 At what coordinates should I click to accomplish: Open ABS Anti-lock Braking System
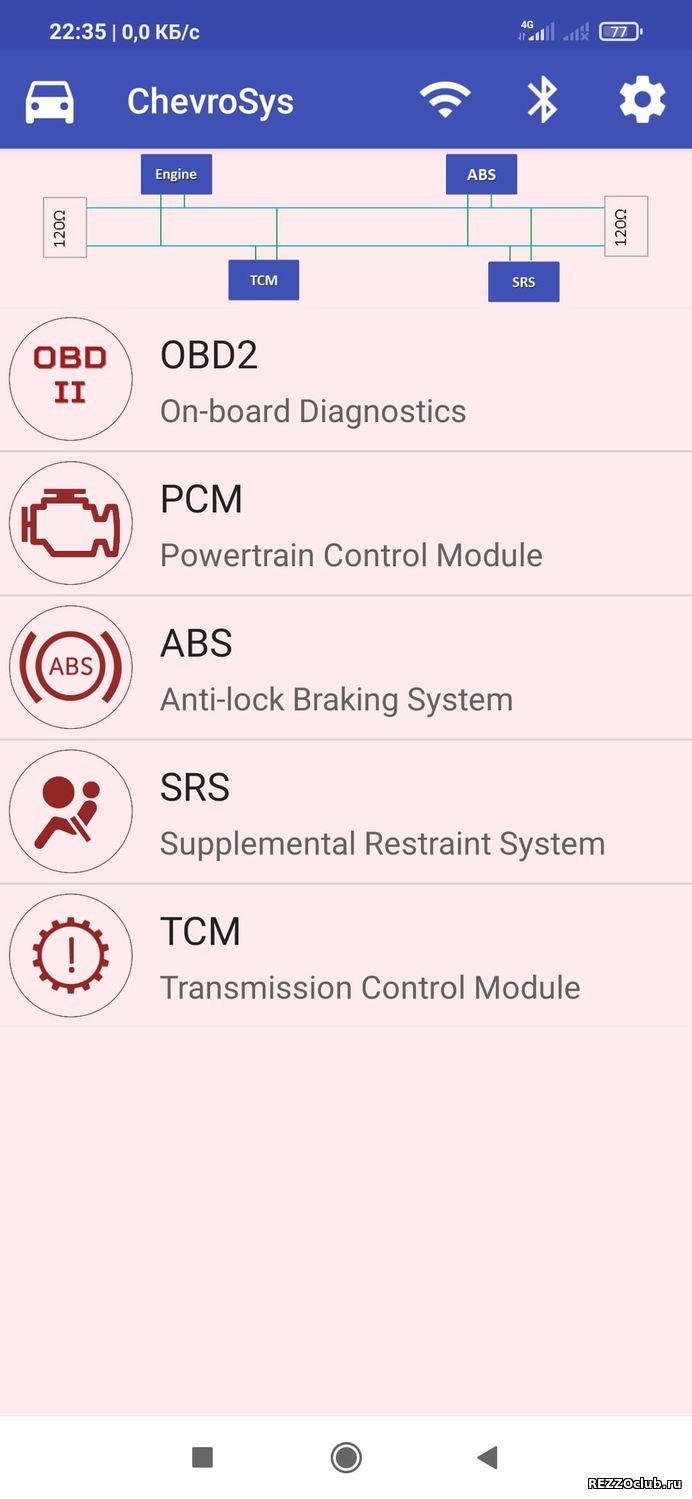click(x=346, y=668)
